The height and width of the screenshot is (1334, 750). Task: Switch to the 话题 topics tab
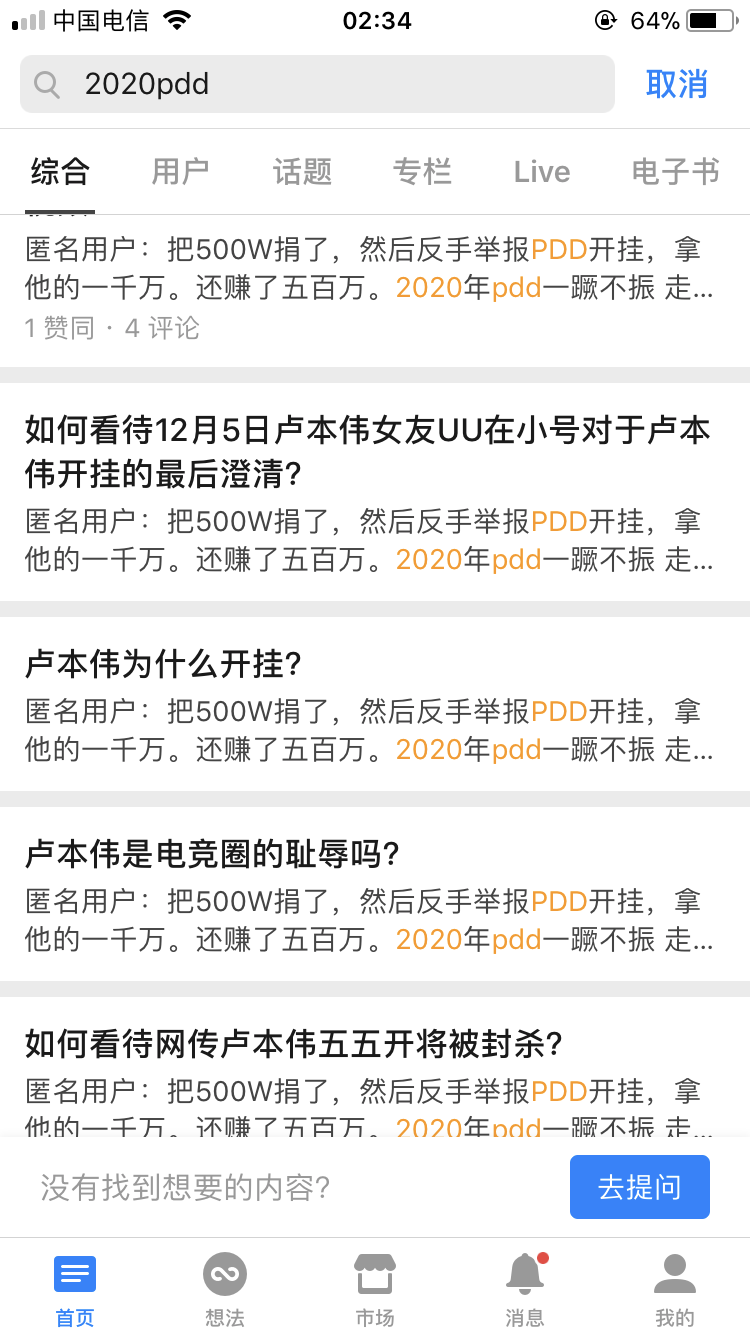(300, 171)
